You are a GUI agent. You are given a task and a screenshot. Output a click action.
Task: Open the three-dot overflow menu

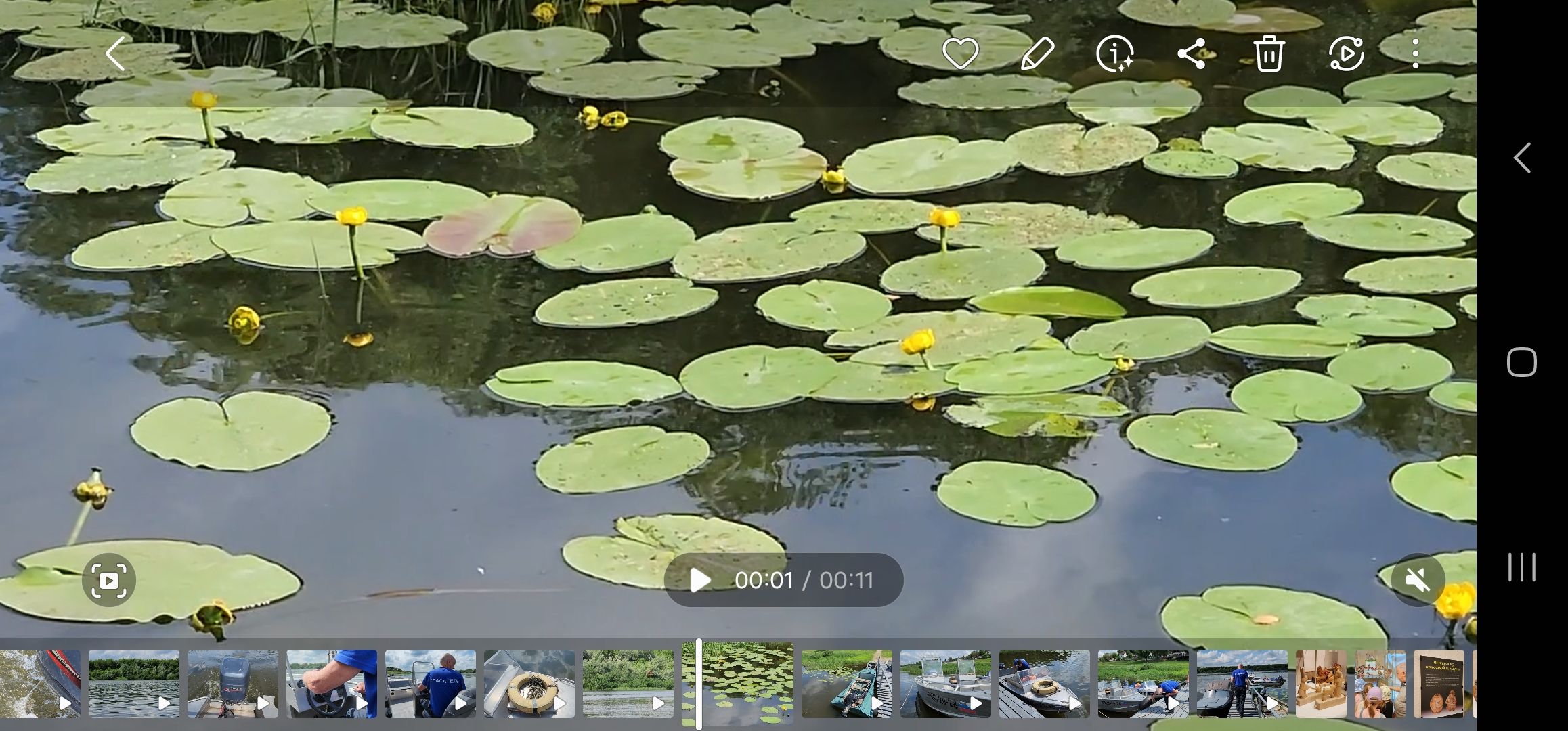tap(1415, 53)
